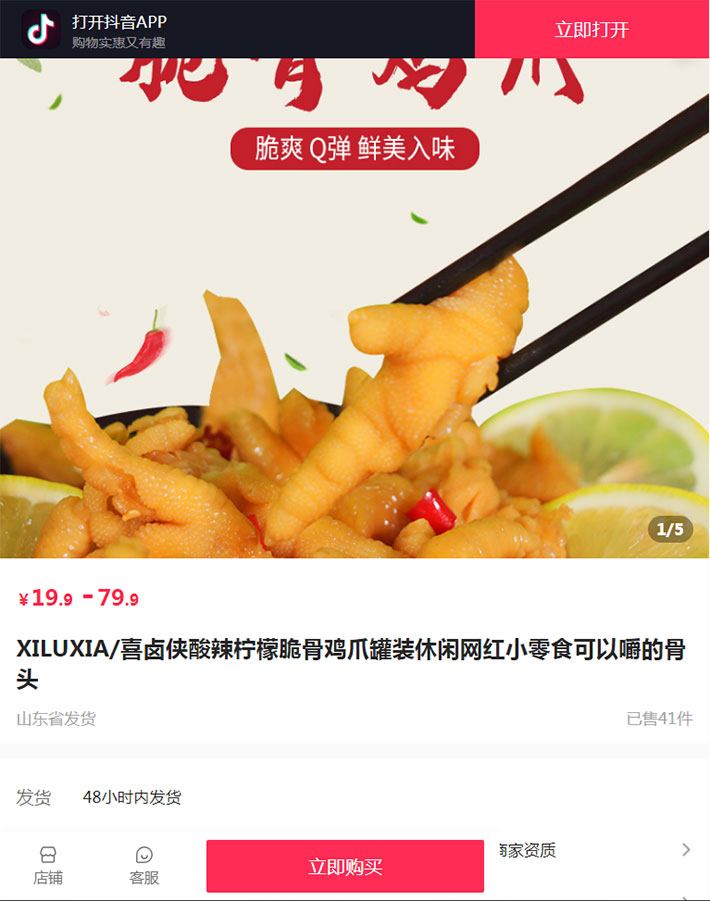Image resolution: width=710 pixels, height=901 pixels.
Task: Tap the 立即打开 button to open the app
Action: point(592,29)
